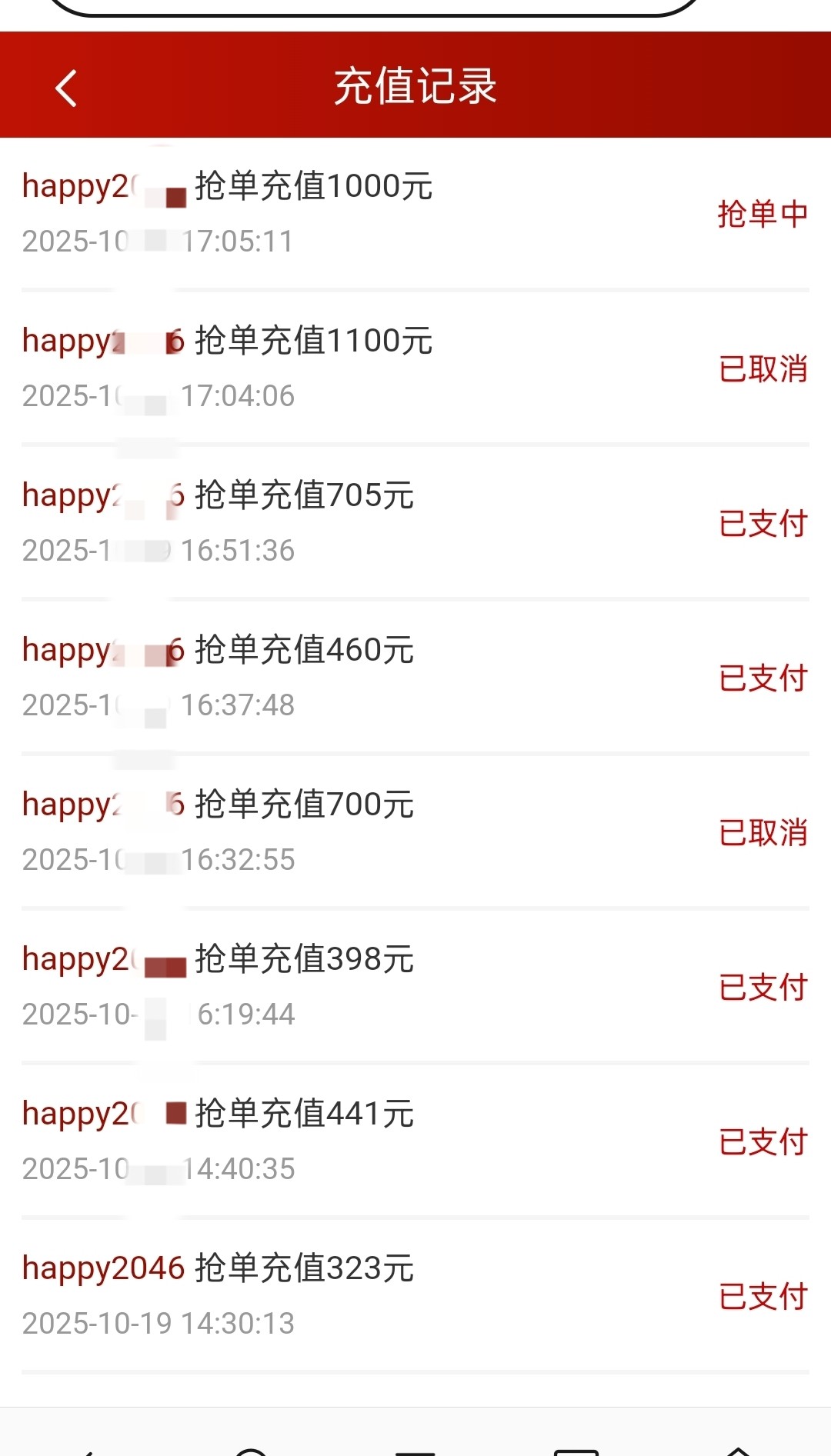Go back from the 充值记录 page

coord(66,88)
